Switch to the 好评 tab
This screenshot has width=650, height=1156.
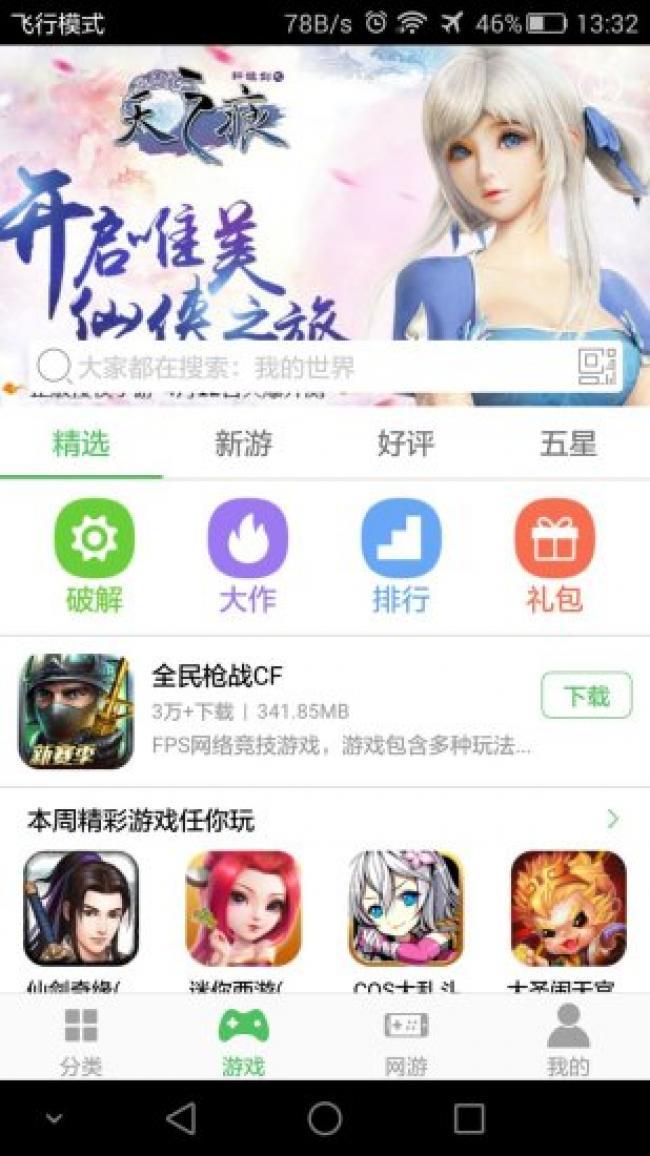coord(406,444)
